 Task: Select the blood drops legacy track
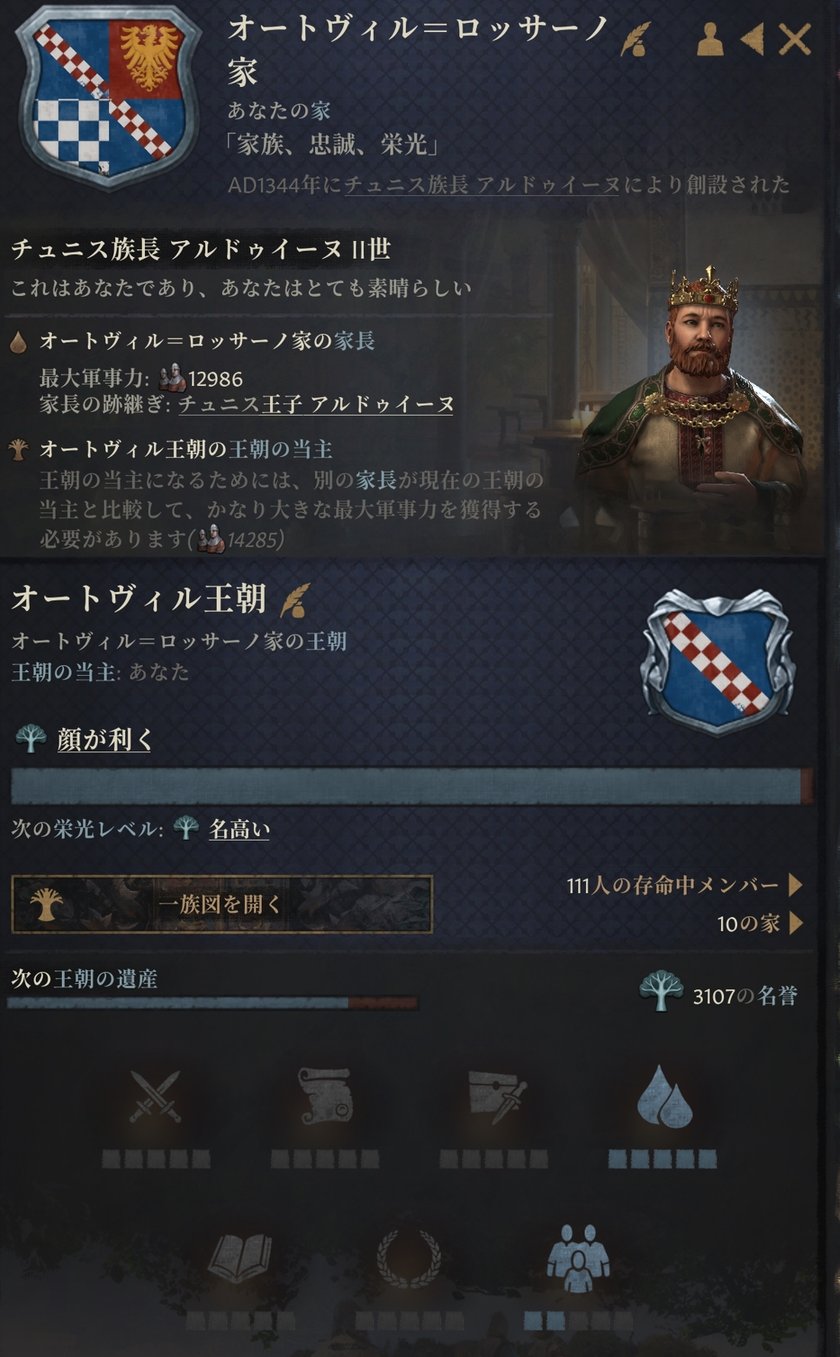[664, 1115]
